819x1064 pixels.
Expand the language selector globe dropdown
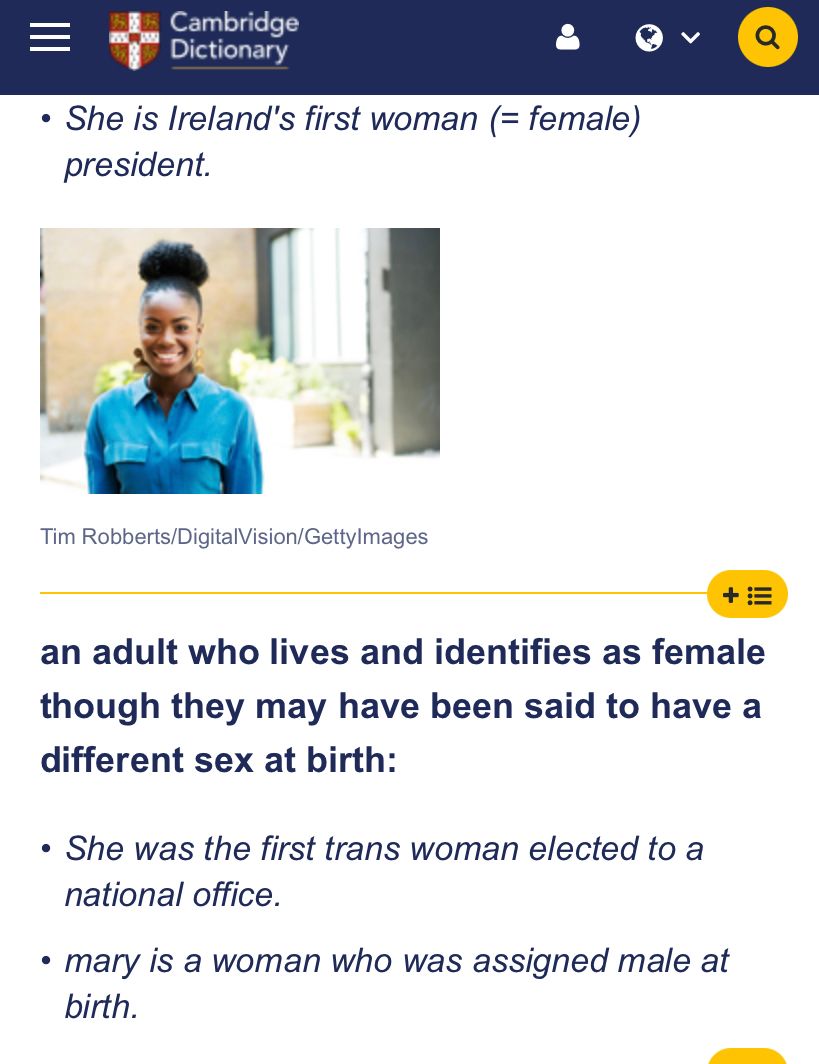(x=668, y=37)
